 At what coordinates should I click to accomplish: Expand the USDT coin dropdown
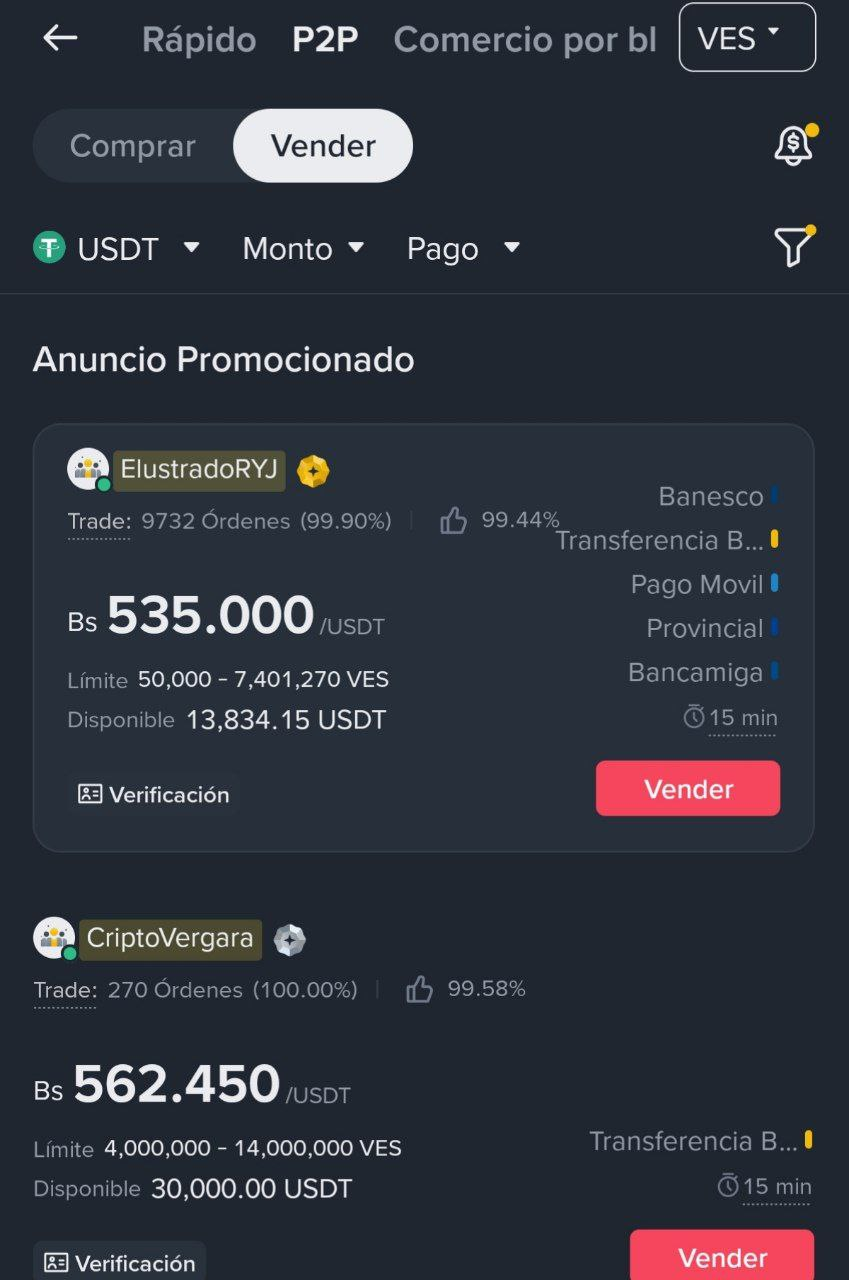coord(118,248)
